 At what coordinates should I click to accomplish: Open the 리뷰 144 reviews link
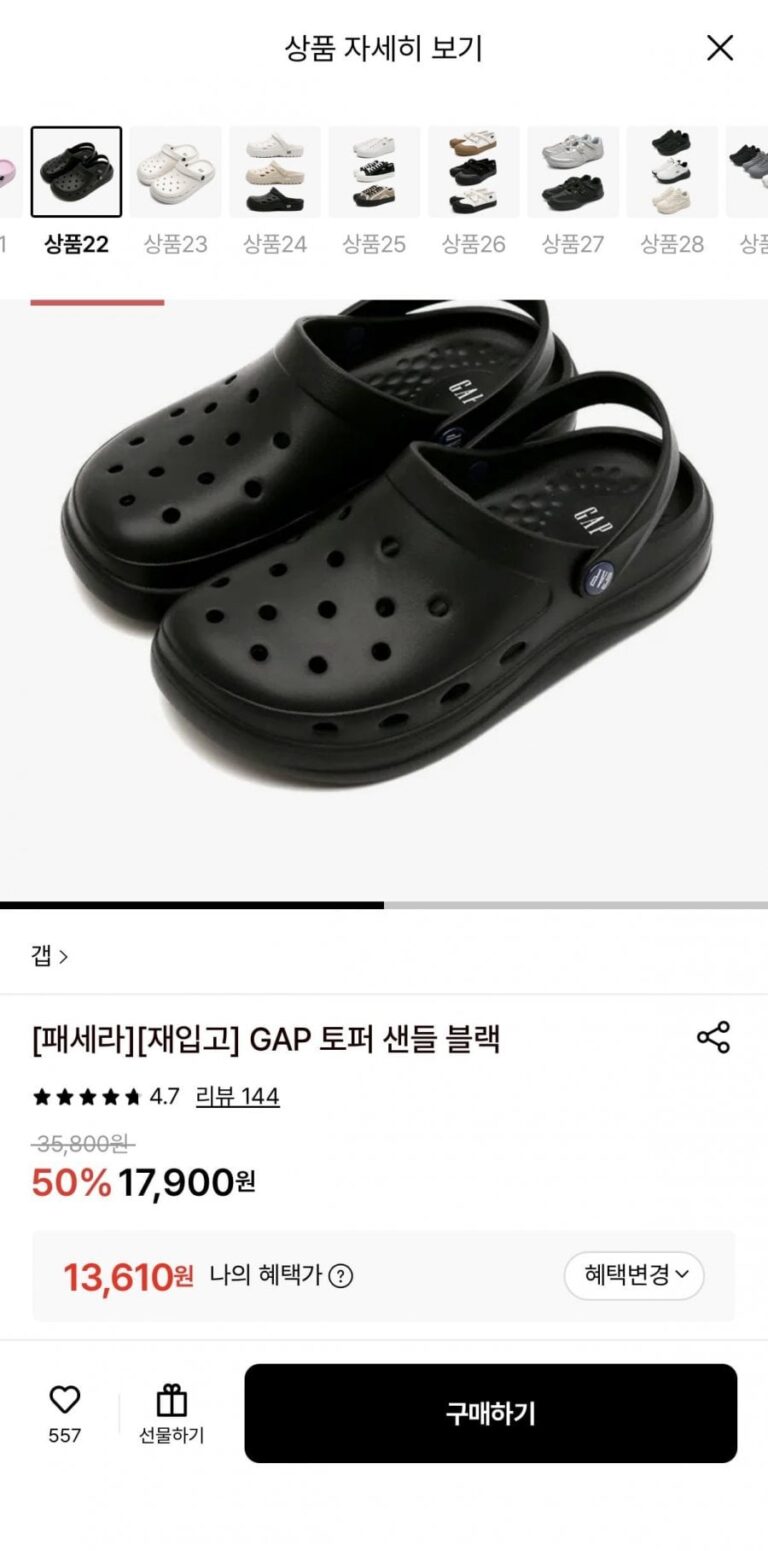click(237, 1097)
